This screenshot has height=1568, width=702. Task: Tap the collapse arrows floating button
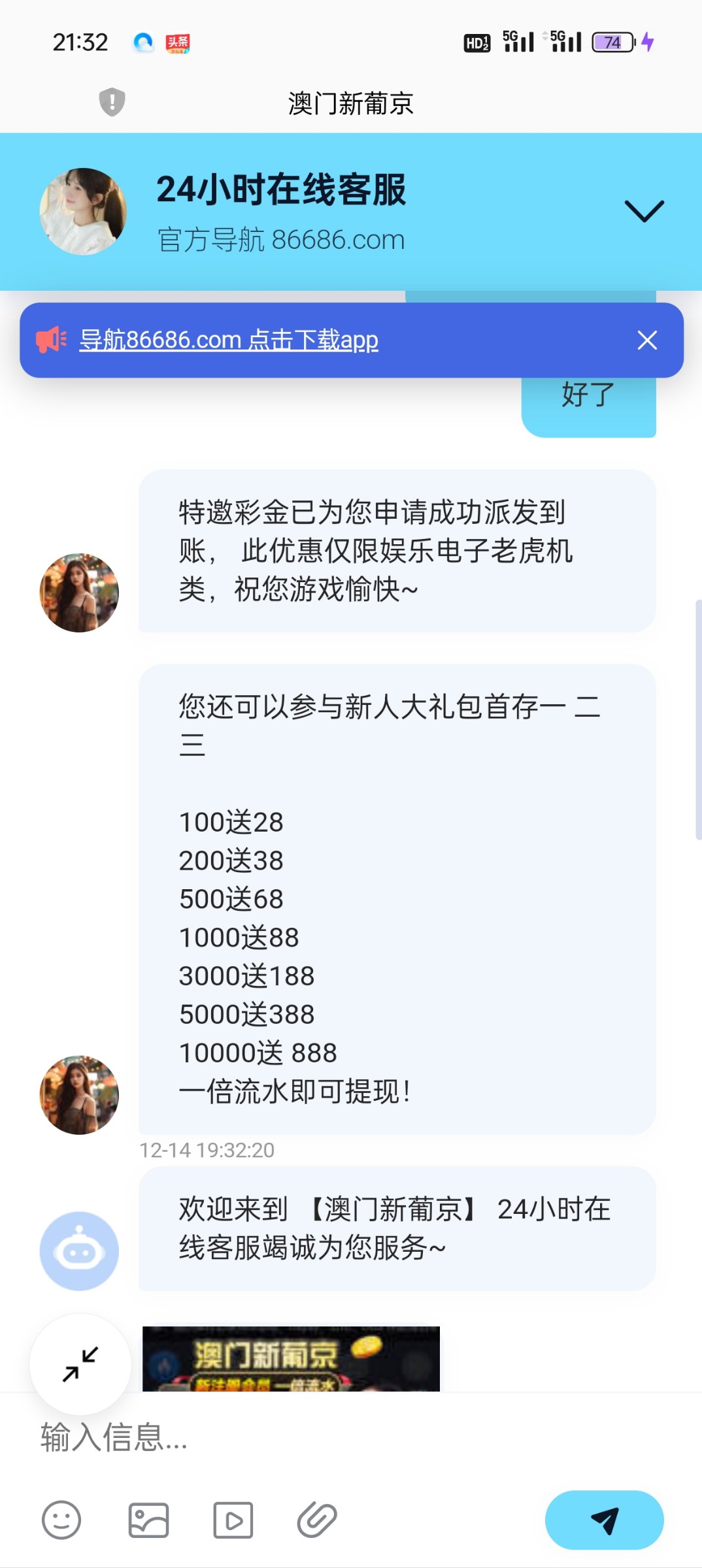click(x=80, y=1364)
